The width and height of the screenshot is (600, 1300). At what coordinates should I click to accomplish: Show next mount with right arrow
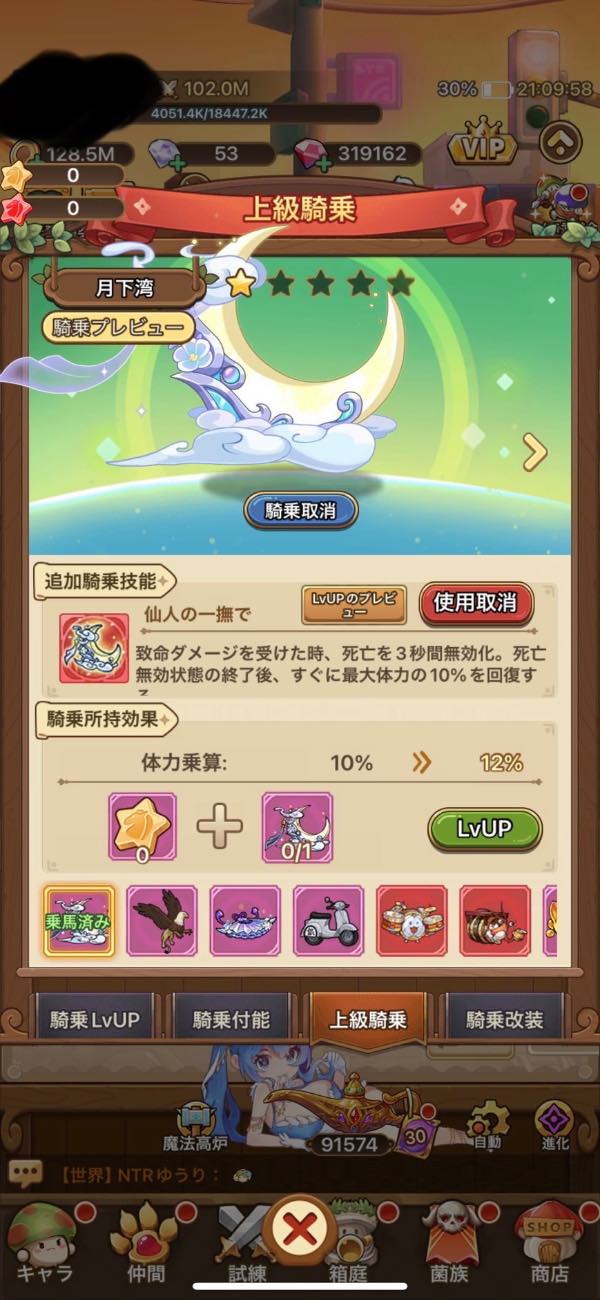[535, 453]
